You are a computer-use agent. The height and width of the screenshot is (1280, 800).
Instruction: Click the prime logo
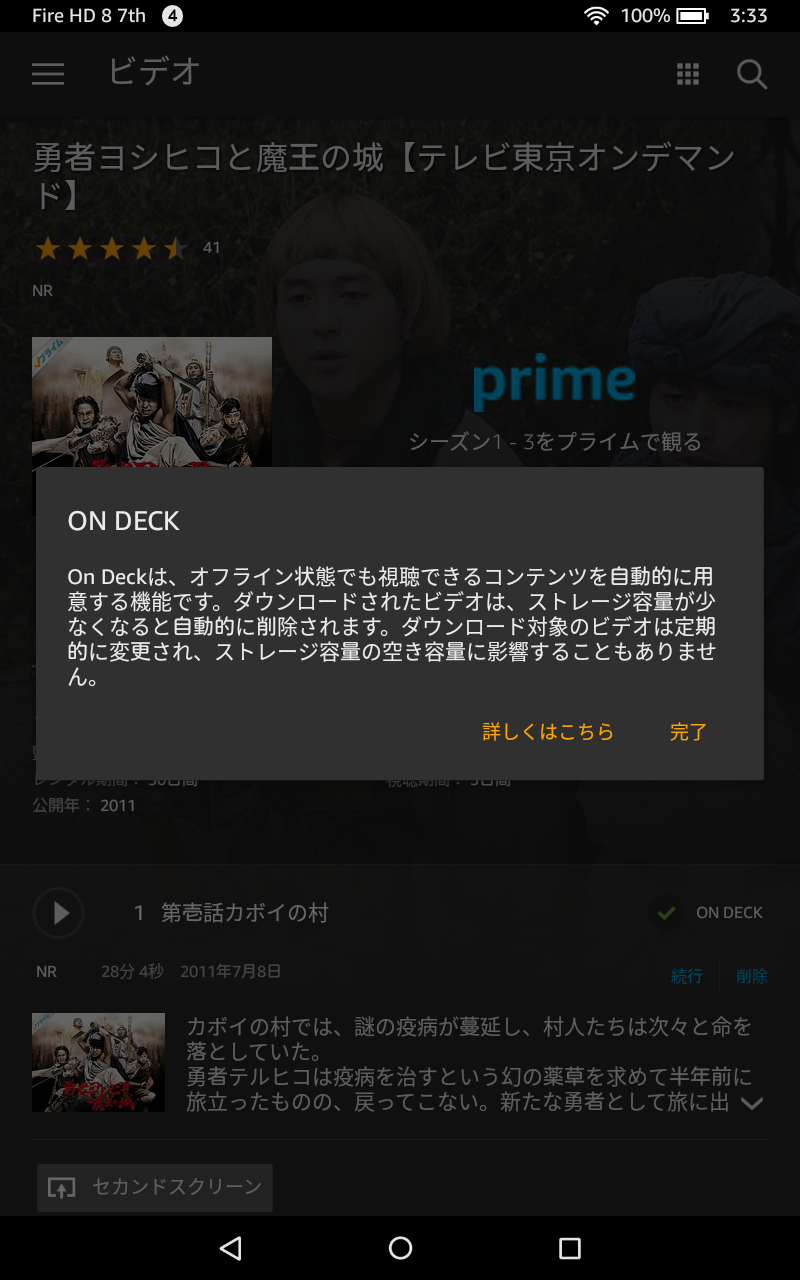pos(554,382)
